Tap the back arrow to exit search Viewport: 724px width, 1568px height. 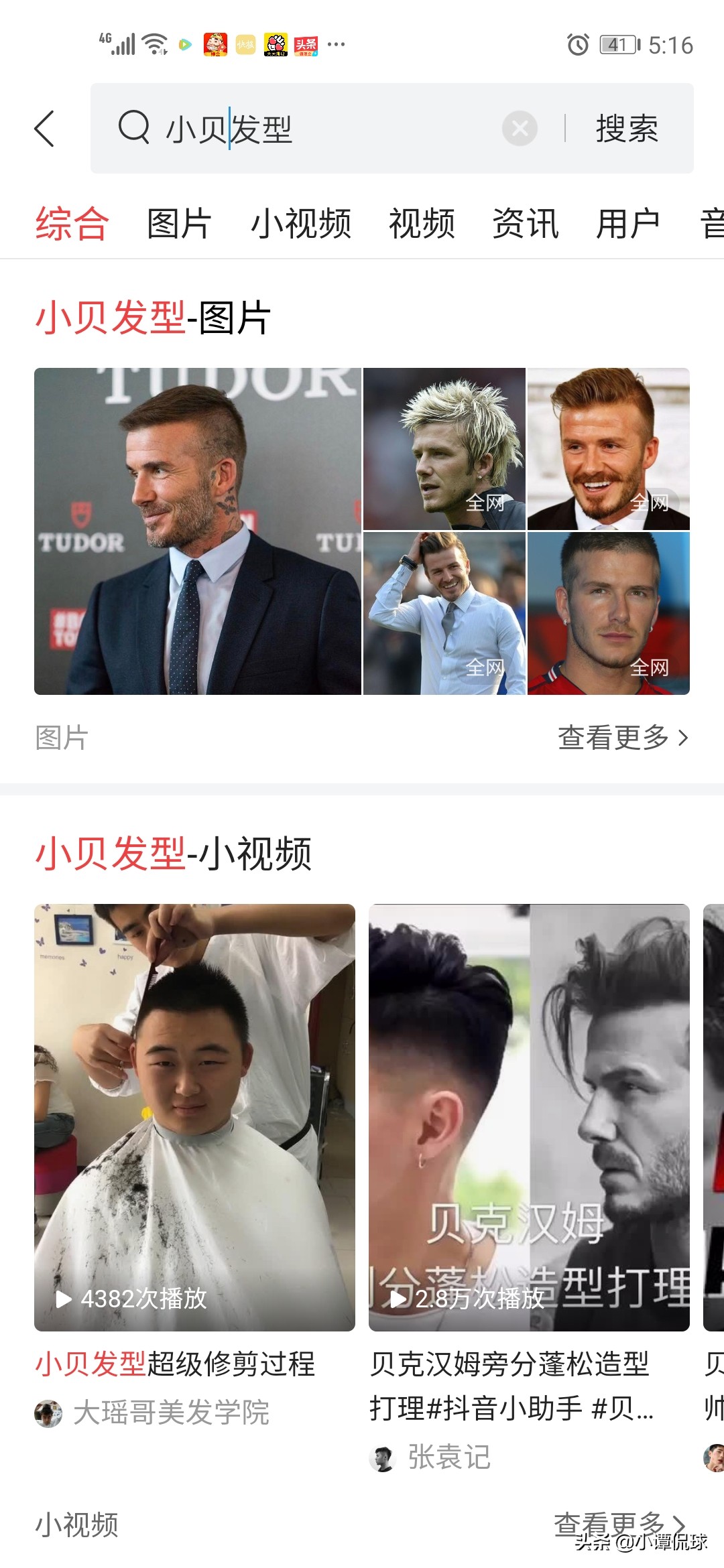coord(46,128)
